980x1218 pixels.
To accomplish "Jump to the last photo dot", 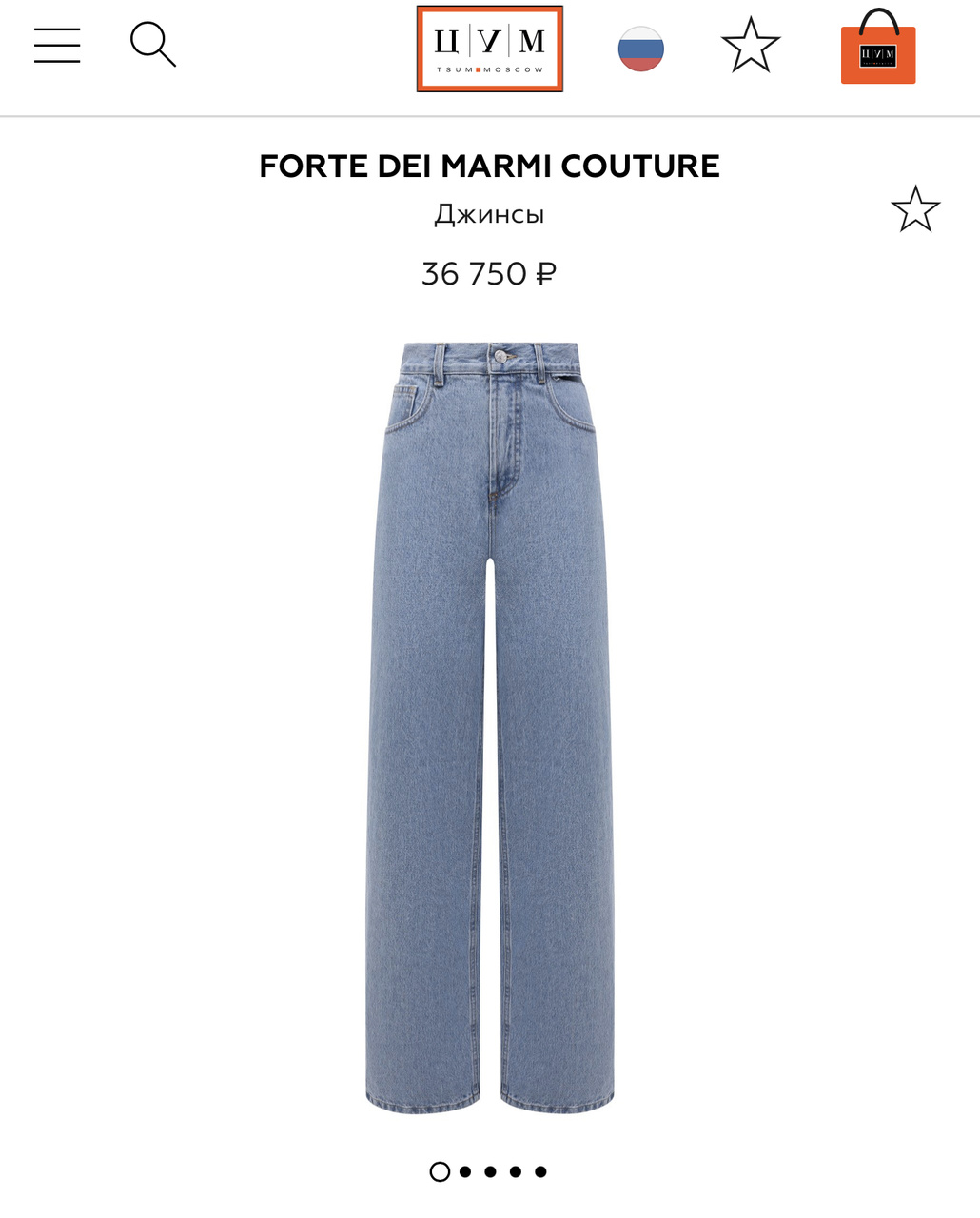I will 540,1171.
